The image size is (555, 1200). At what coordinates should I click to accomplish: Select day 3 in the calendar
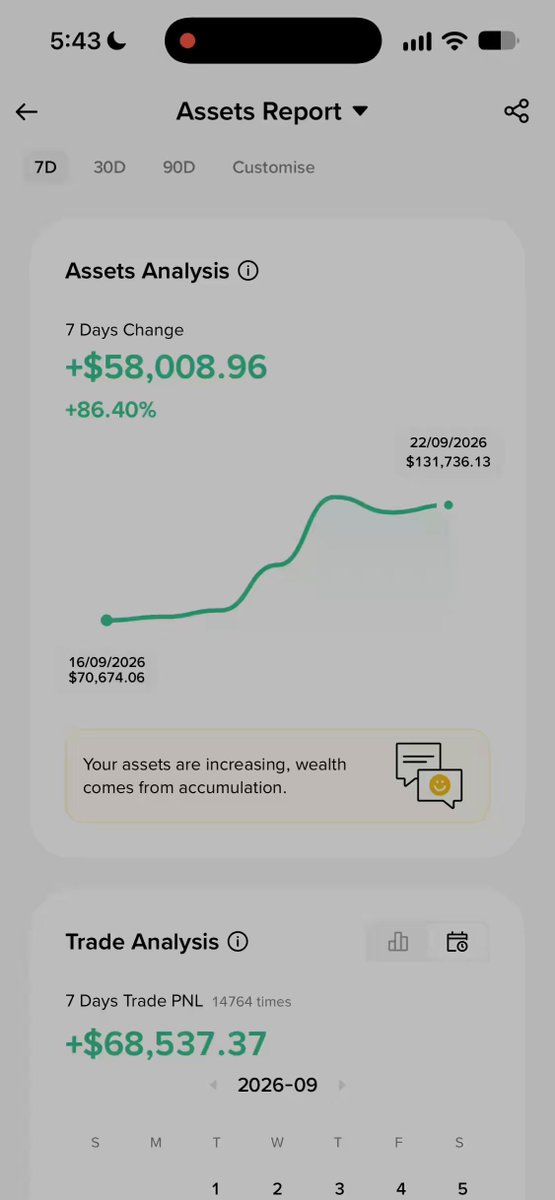pos(339,1189)
